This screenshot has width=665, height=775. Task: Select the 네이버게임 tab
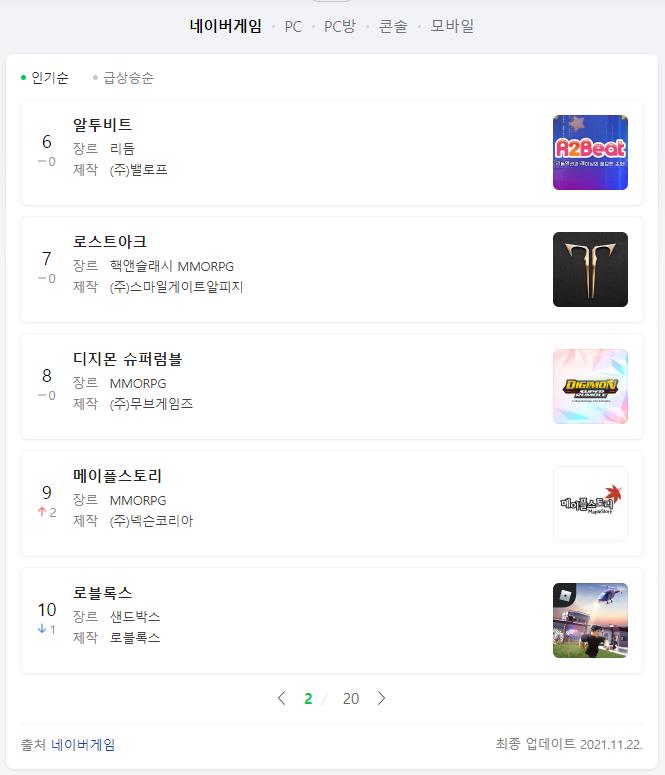[x=226, y=27]
